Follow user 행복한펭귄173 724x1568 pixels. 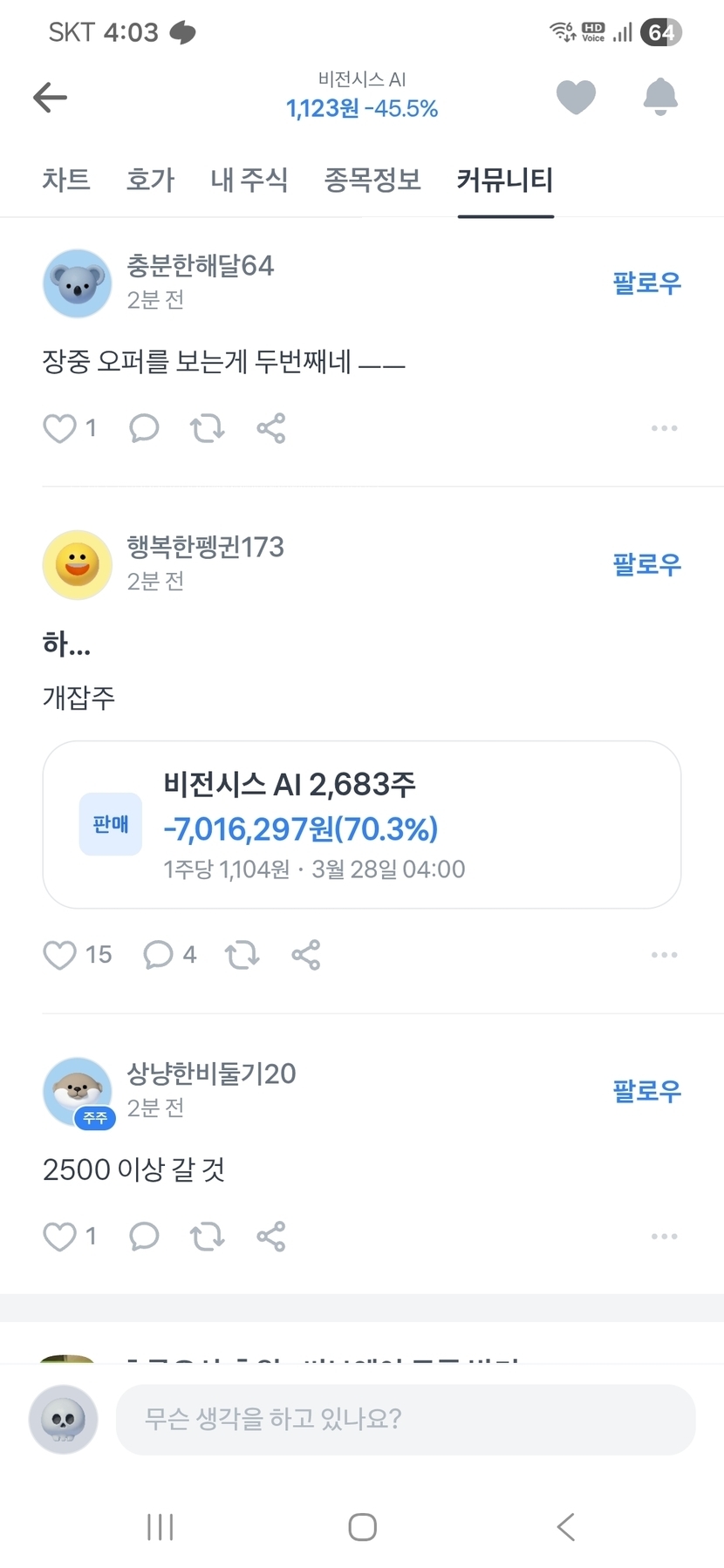coord(646,564)
